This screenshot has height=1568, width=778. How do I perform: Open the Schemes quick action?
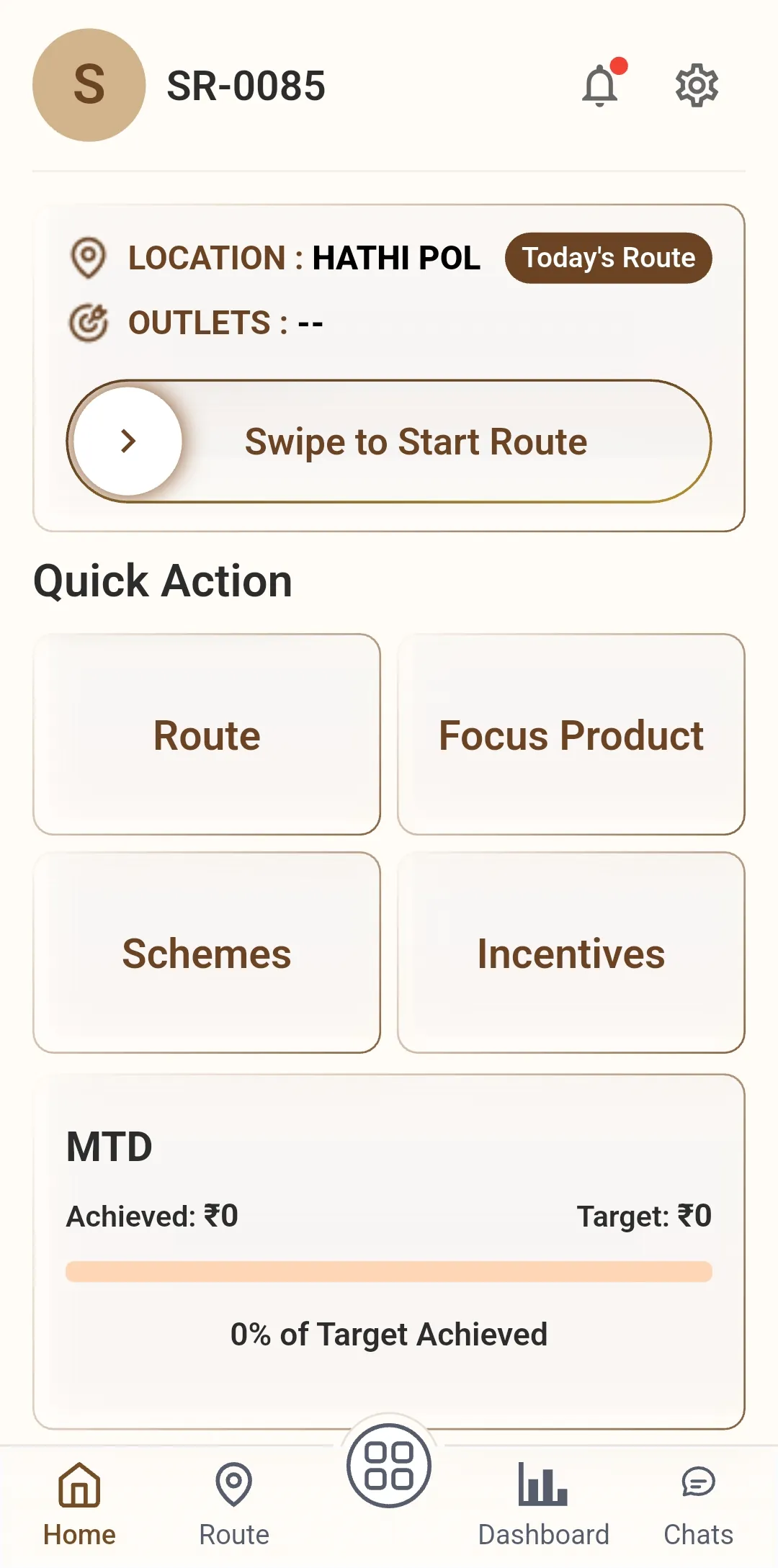[207, 953]
